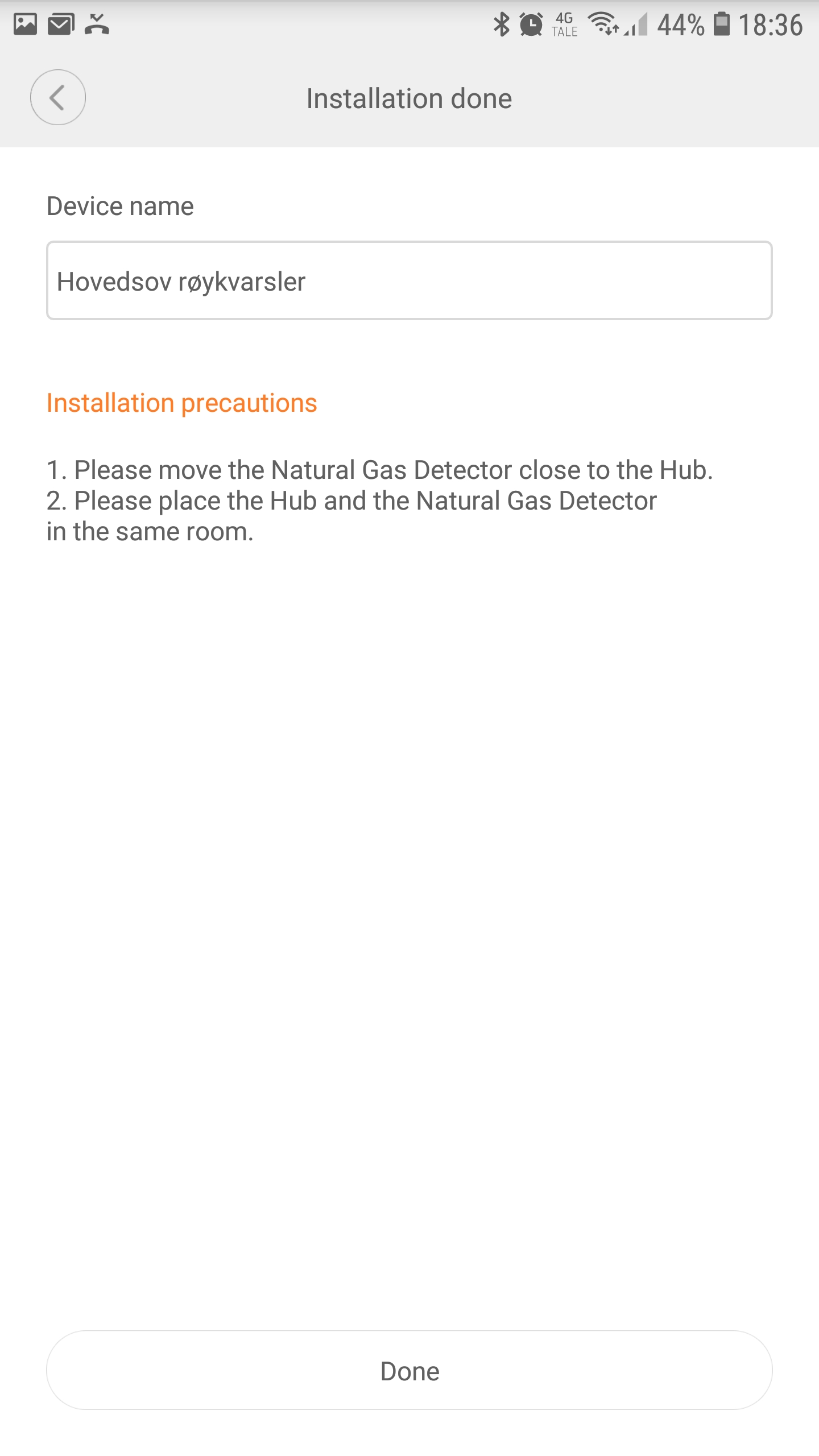Edit the Hovedsov røykvarsler device name field
This screenshot has width=819, height=1456.
[x=409, y=281]
